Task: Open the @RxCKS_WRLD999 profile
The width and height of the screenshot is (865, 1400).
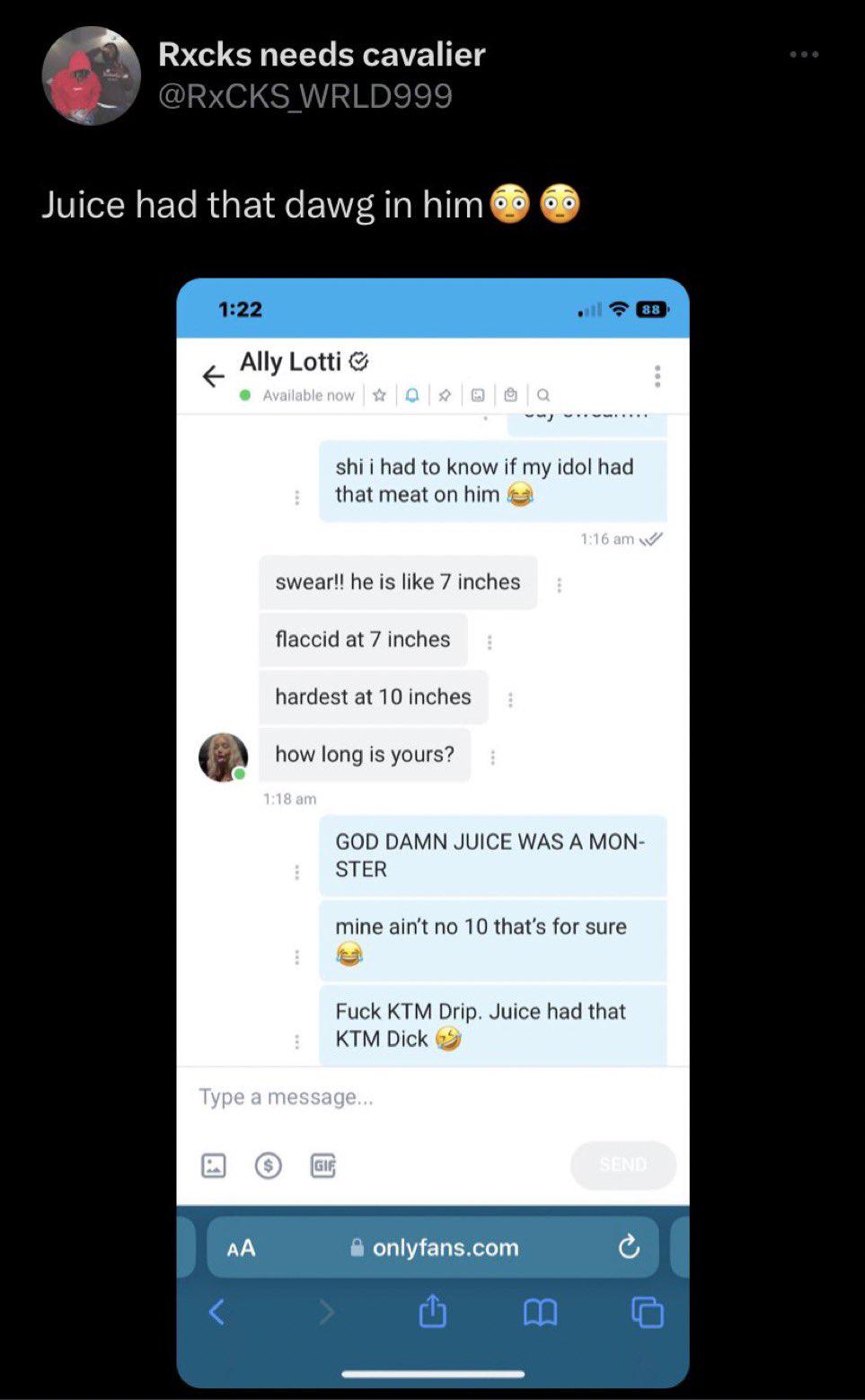Action: pyautogui.click(x=305, y=96)
